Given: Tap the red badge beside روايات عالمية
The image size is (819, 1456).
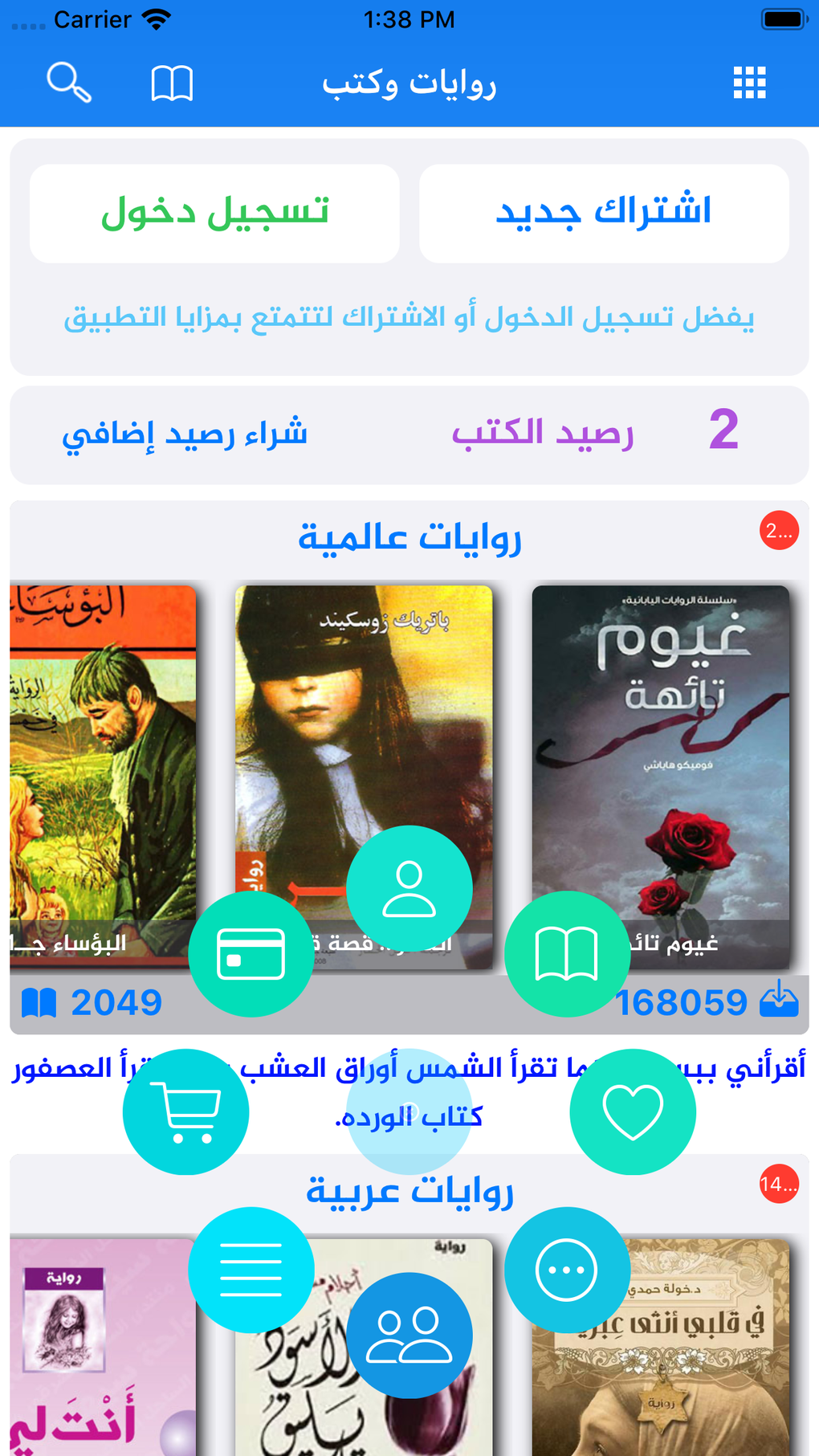Looking at the screenshot, I should point(779,531).
